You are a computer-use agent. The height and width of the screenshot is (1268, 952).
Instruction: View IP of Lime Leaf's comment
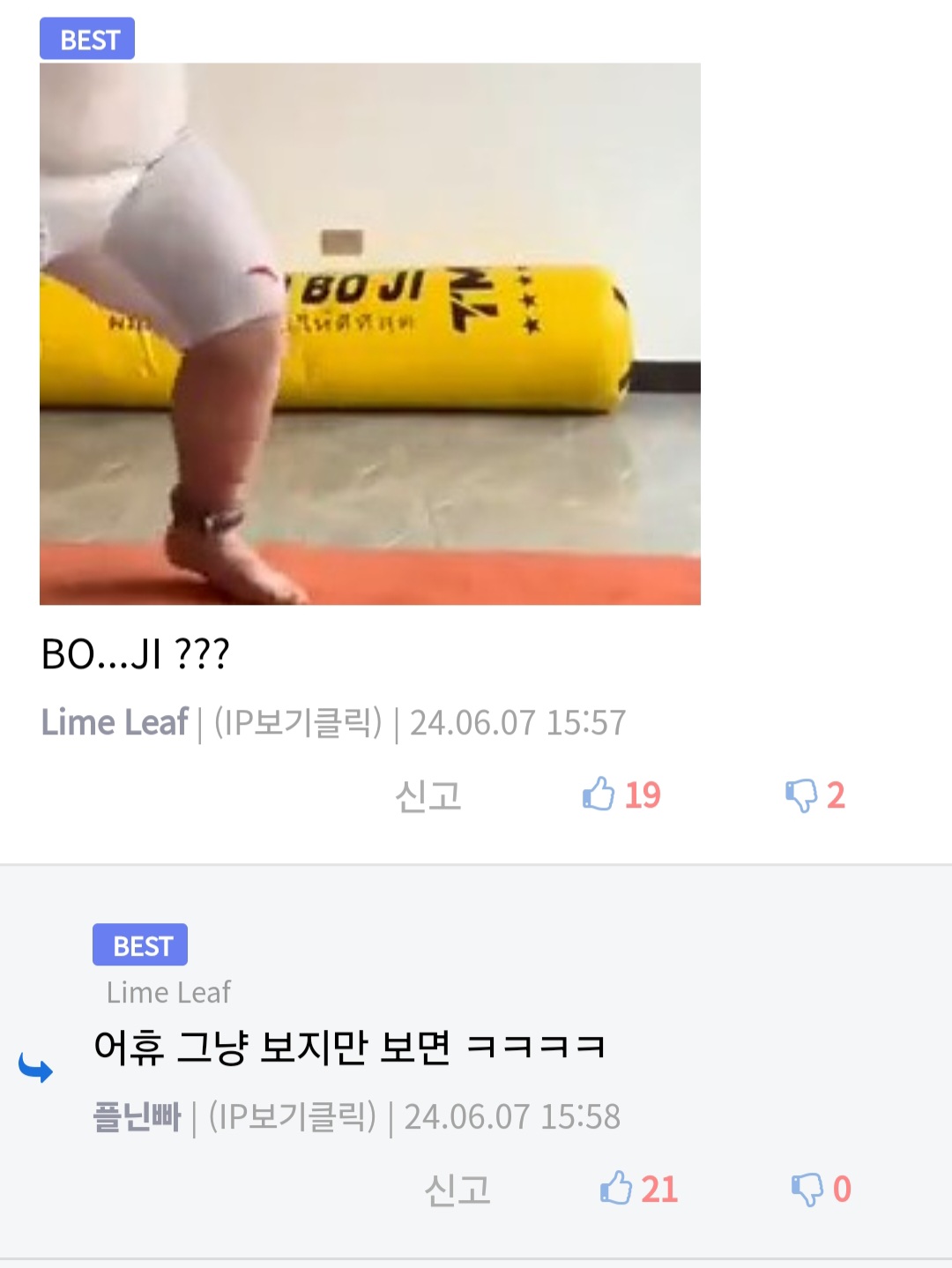point(298,722)
